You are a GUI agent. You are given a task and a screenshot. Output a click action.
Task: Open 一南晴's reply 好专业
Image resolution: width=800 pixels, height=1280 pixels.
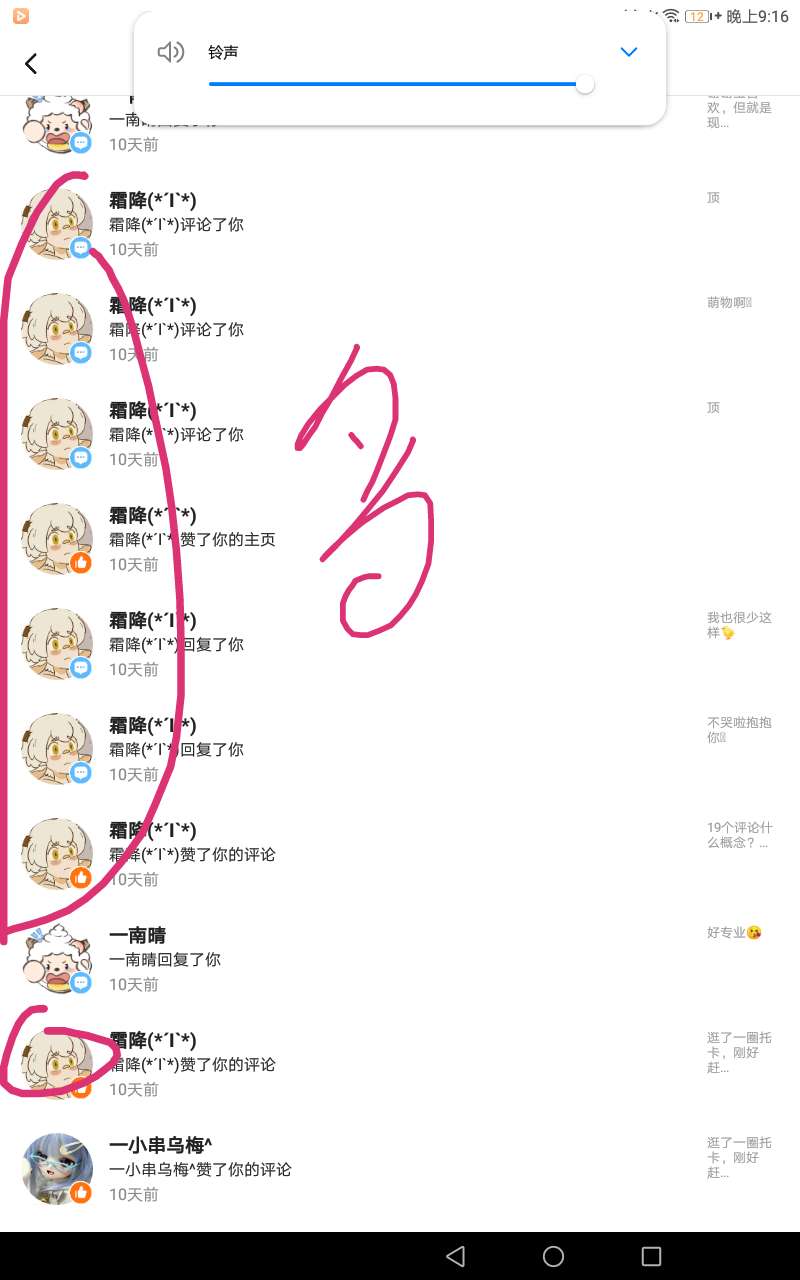pyautogui.click(x=400, y=959)
